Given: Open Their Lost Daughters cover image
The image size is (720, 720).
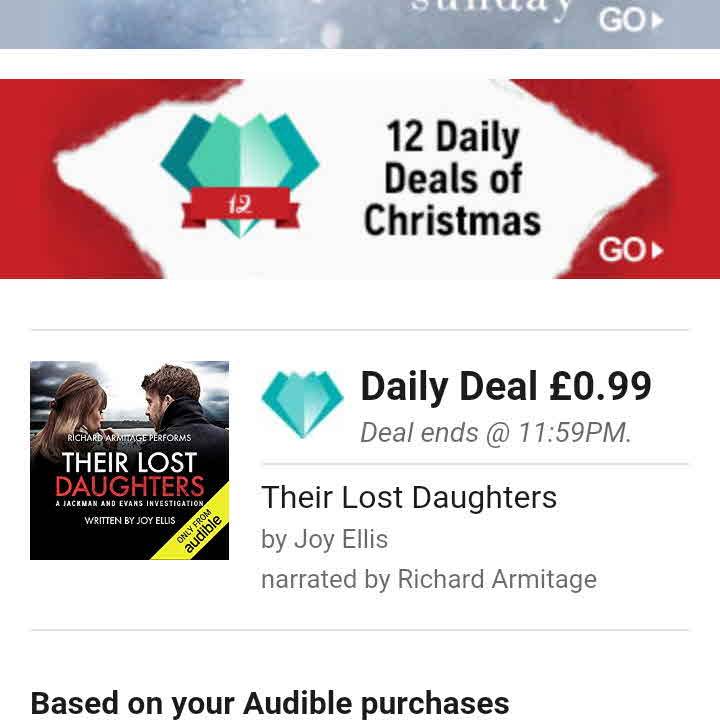Looking at the screenshot, I should coord(130,460).
